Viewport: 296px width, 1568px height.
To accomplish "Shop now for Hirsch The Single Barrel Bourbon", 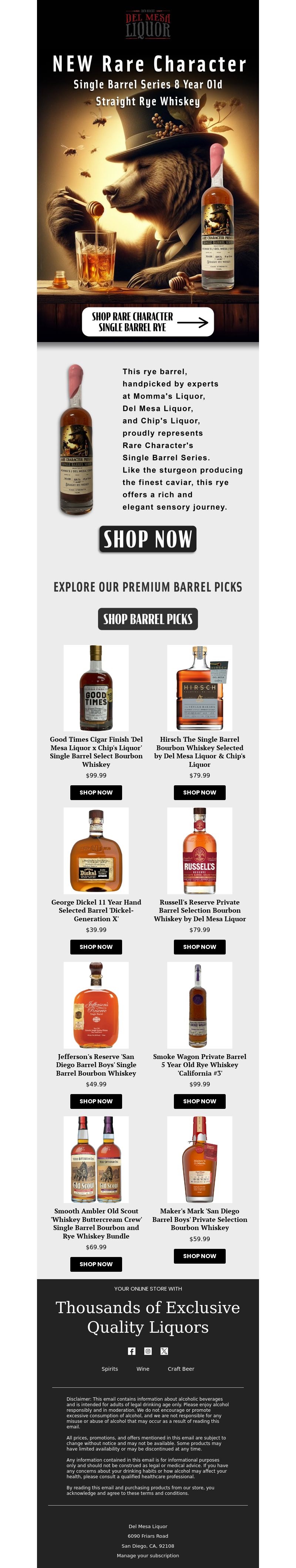I will coord(199,792).
